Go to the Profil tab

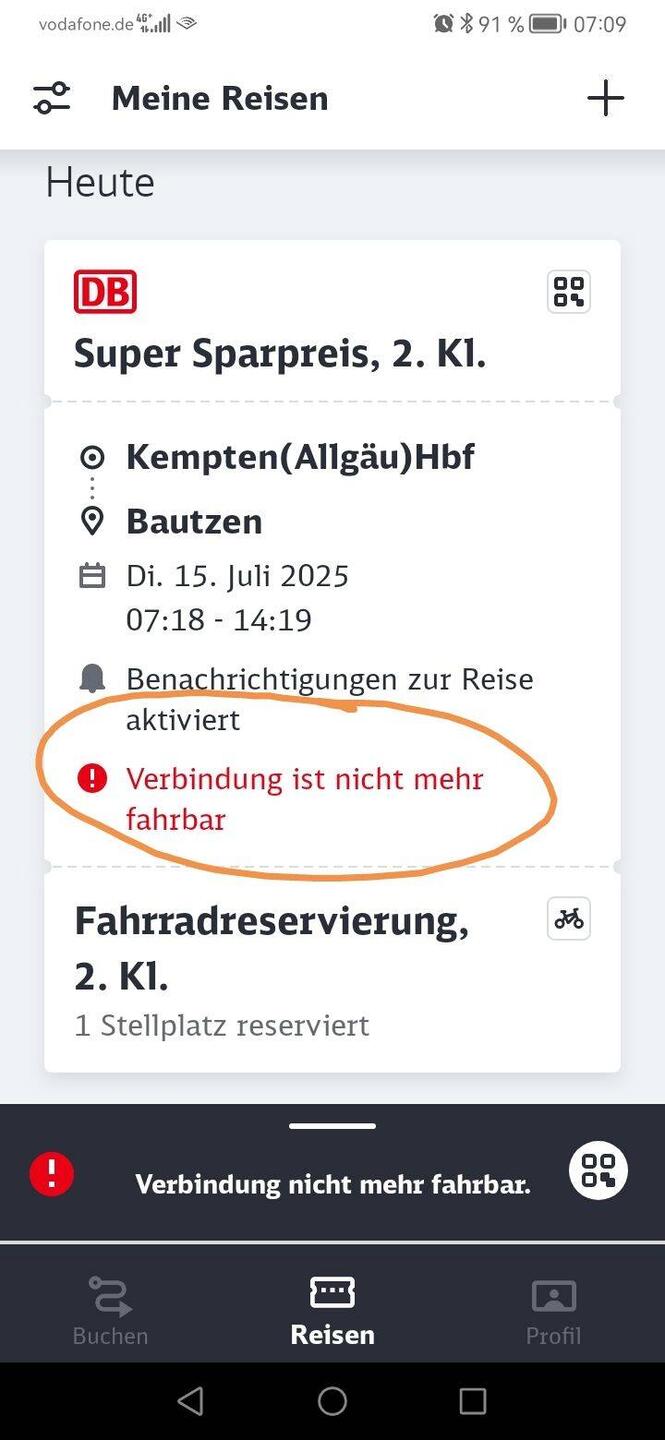click(x=553, y=1310)
